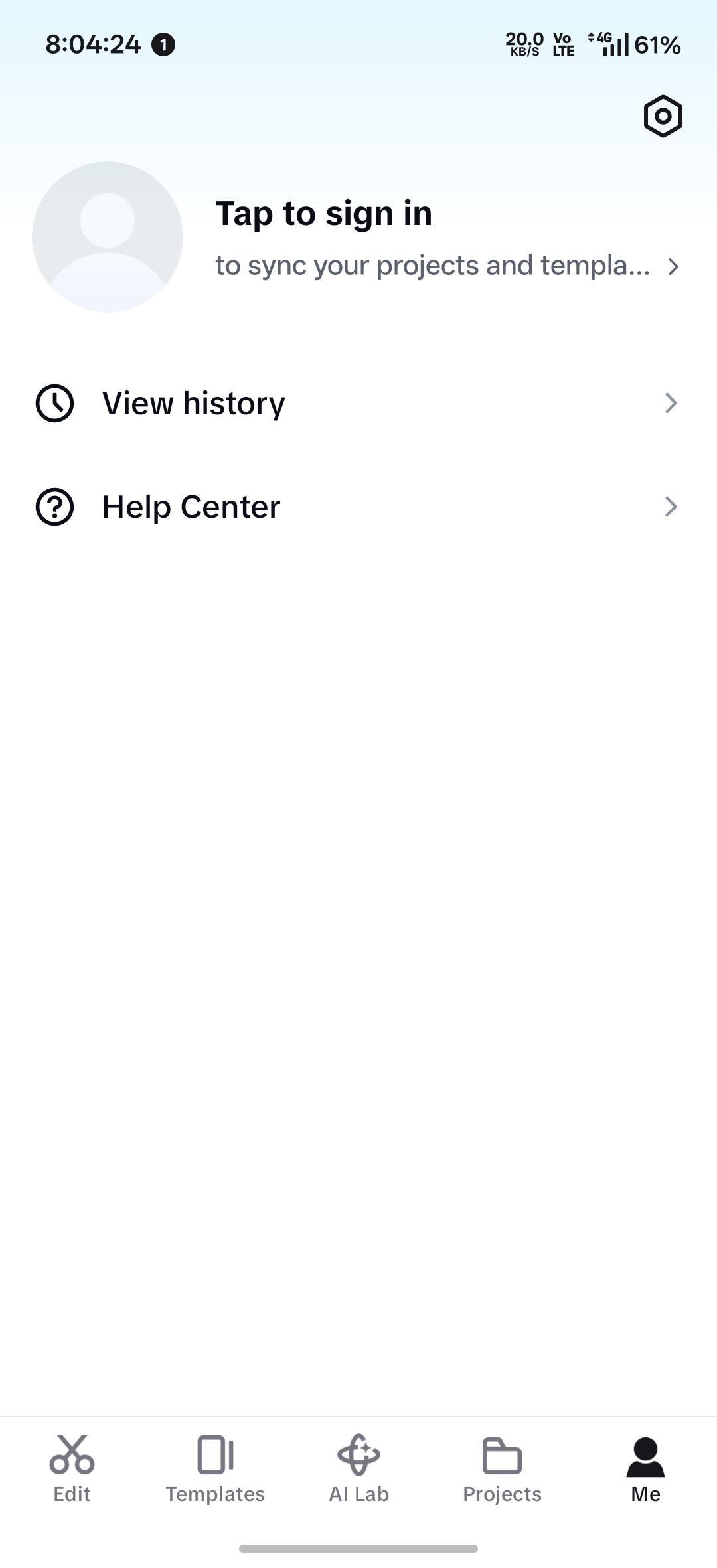Select the Me tab
The image size is (717, 1568).
(645, 1470)
